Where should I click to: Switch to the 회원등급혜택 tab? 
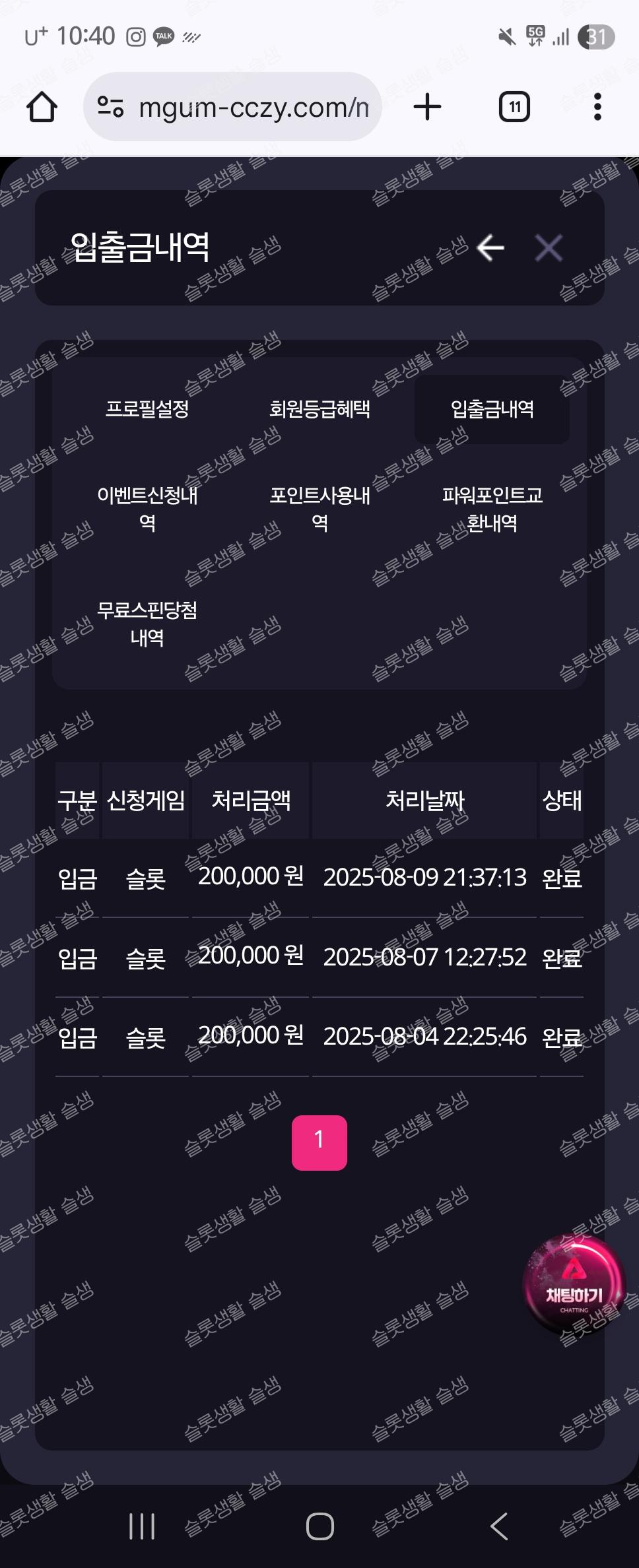[319, 409]
